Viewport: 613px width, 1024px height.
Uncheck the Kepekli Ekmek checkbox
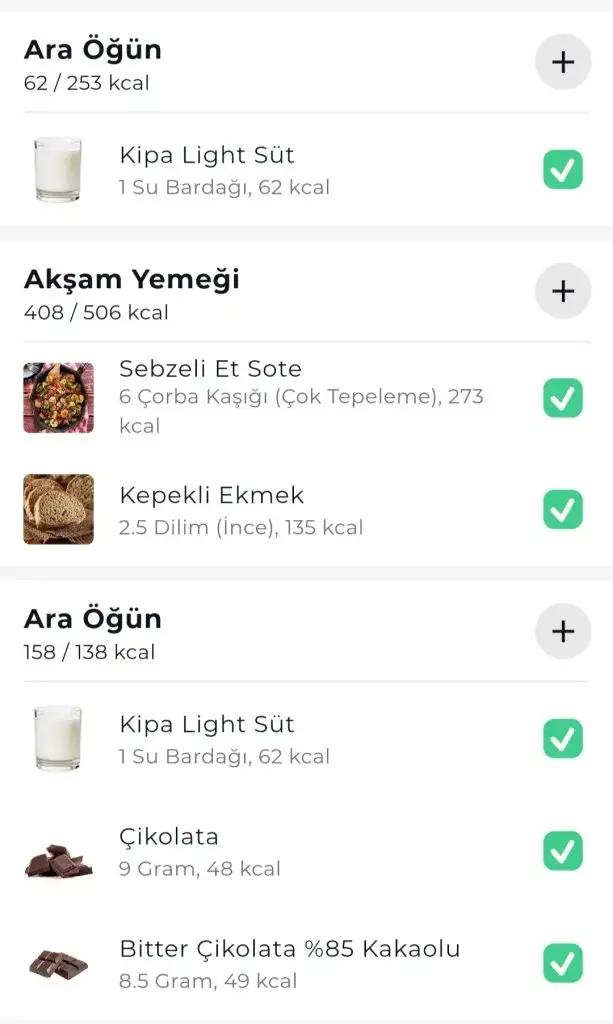pyautogui.click(x=563, y=509)
